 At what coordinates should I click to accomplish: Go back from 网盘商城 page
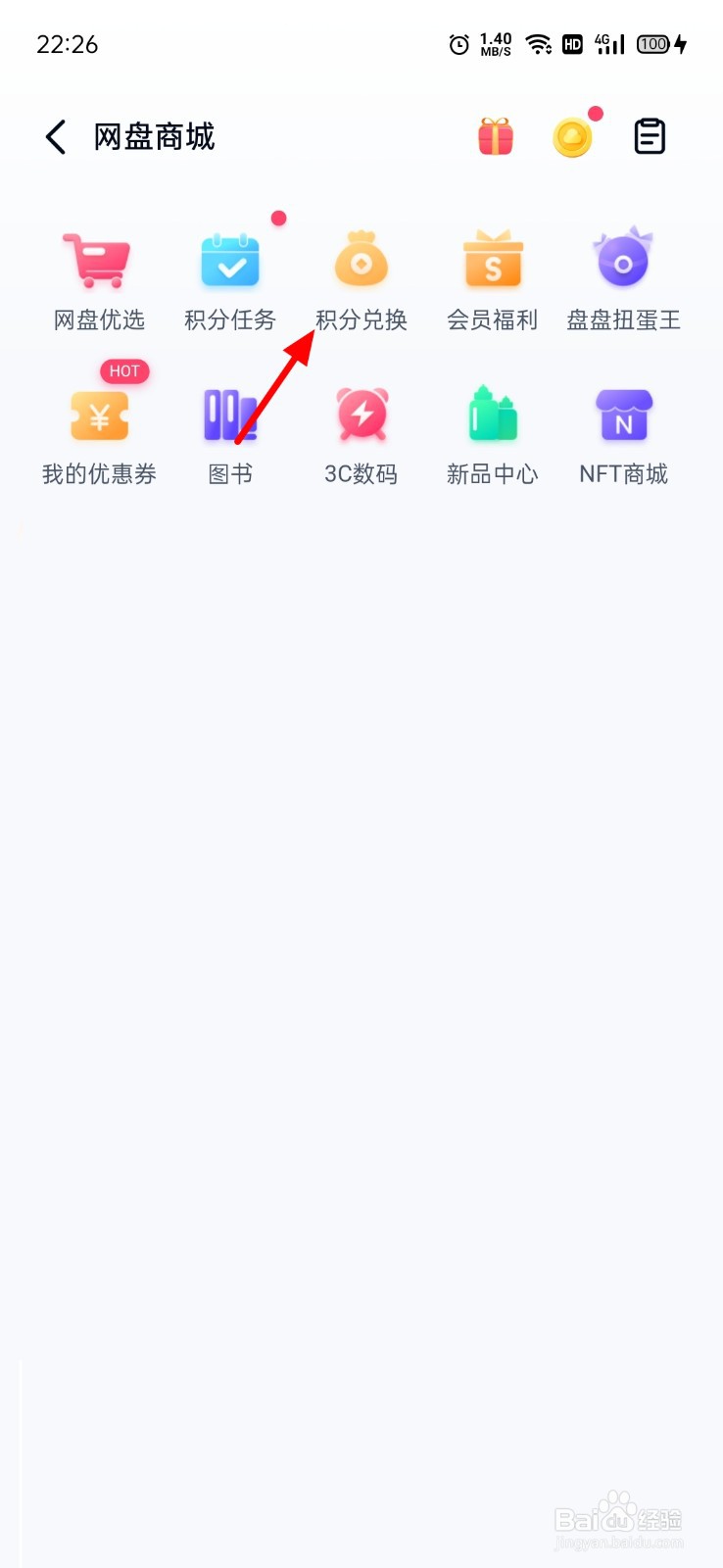[x=56, y=137]
